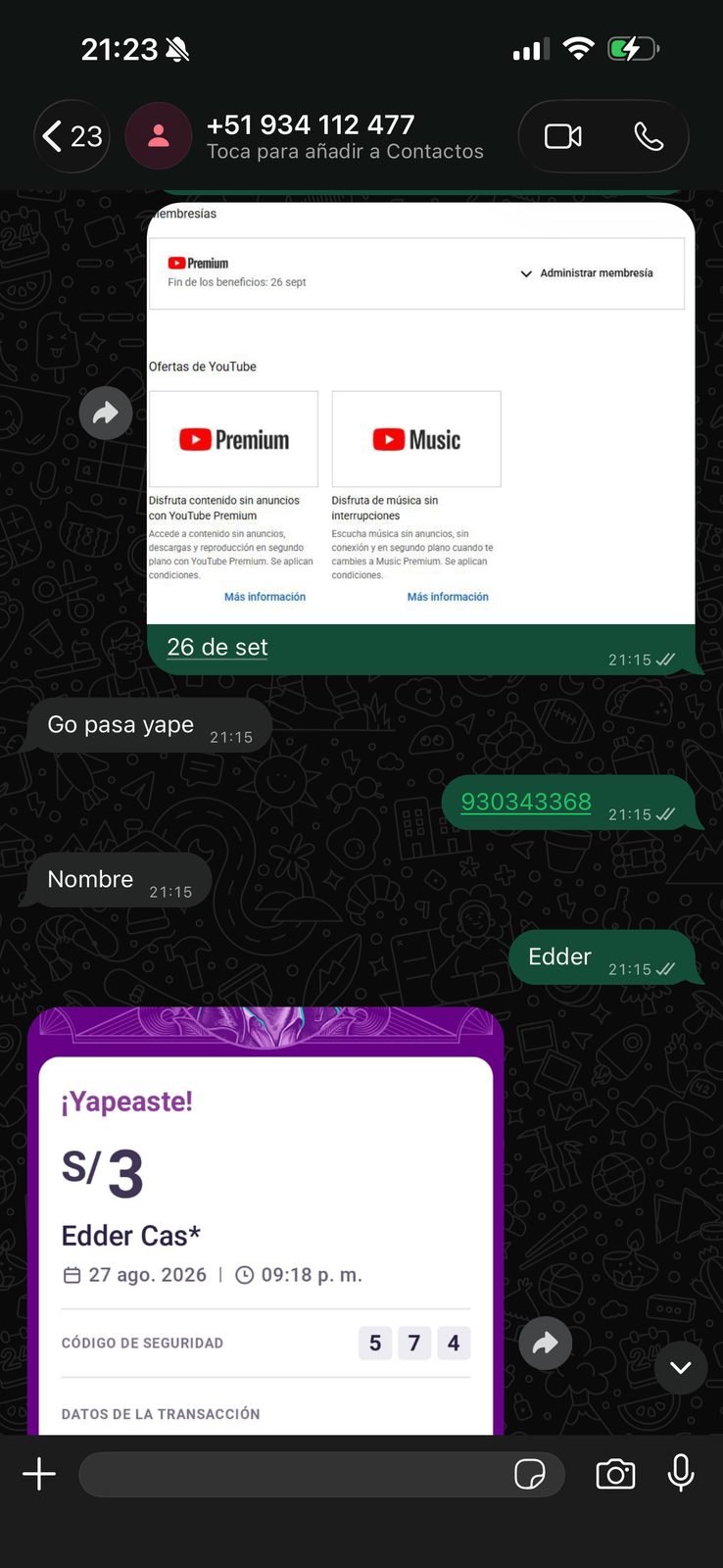Open the YouTube Premium screenshot image
The height and width of the screenshot is (1568, 723).
tap(420, 414)
